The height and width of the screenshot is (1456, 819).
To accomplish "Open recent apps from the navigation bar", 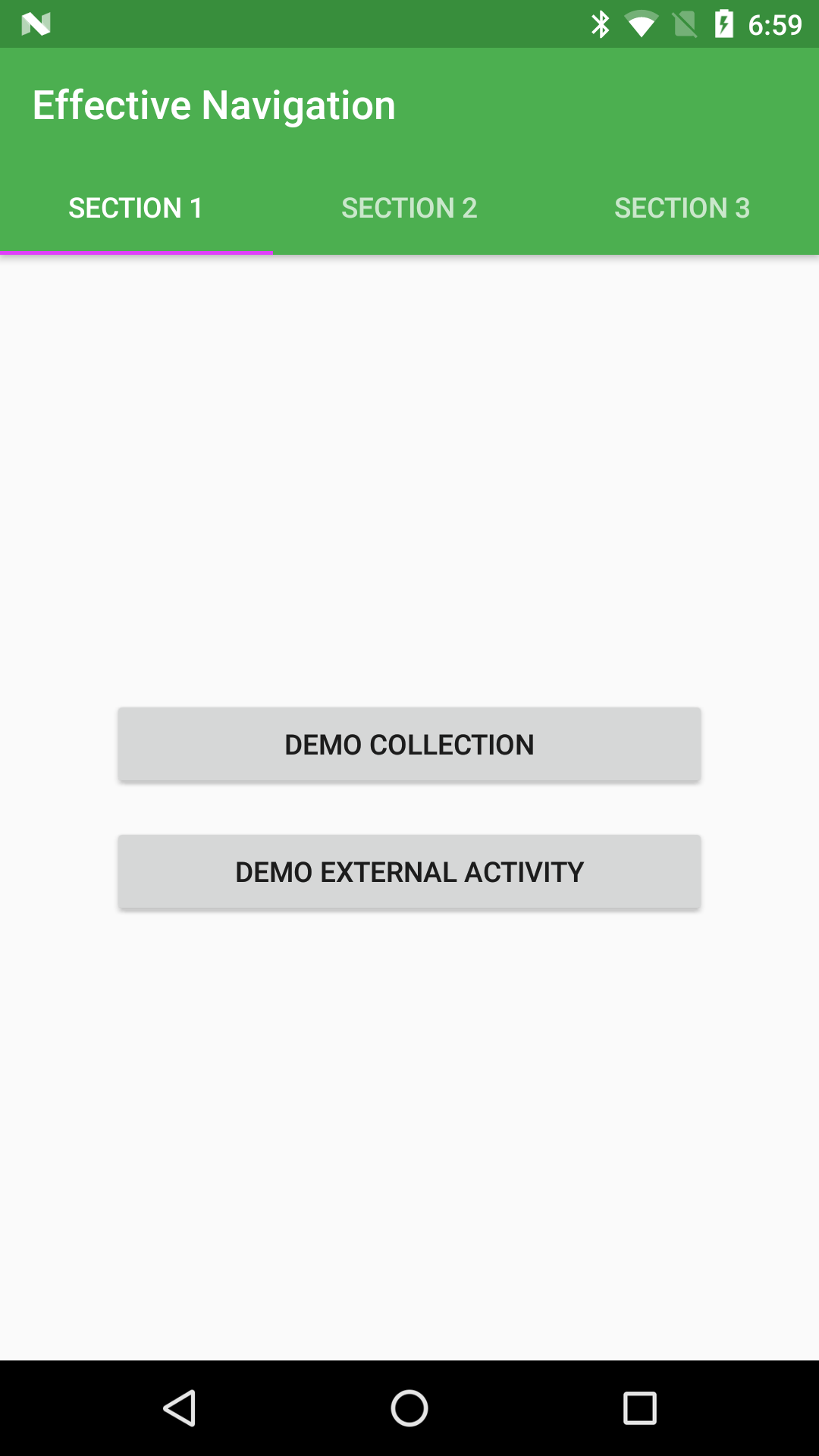I will 639,1408.
